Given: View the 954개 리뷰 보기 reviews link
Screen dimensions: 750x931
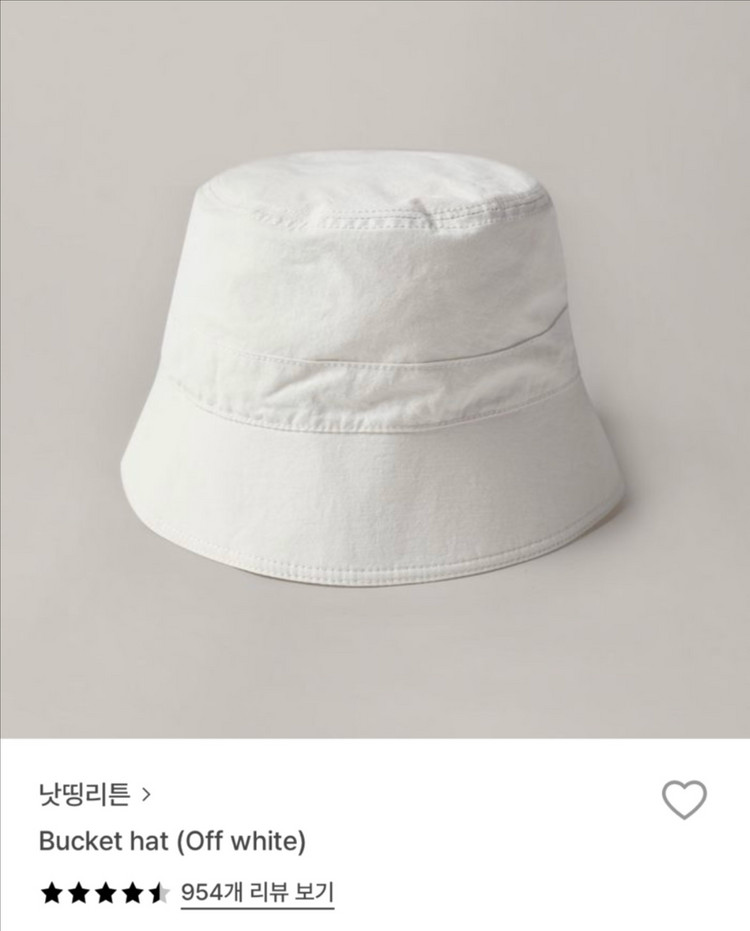Looking at the screenshot, I should [x=257, y=892].
